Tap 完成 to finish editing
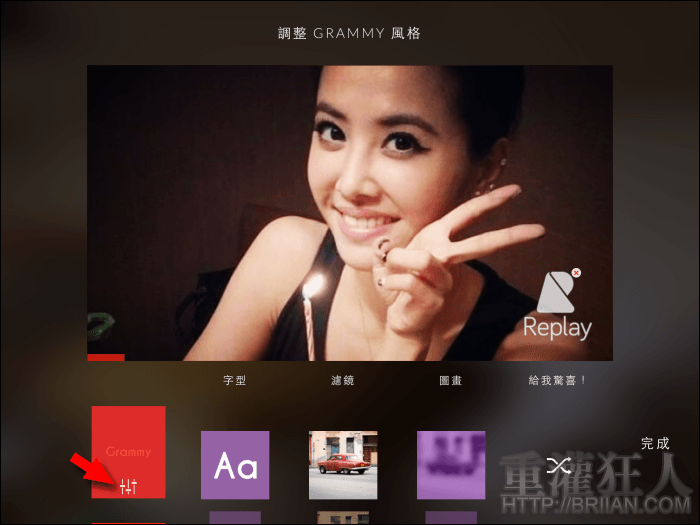Screen dimensions: 700x525 click(x=655, y=443)
